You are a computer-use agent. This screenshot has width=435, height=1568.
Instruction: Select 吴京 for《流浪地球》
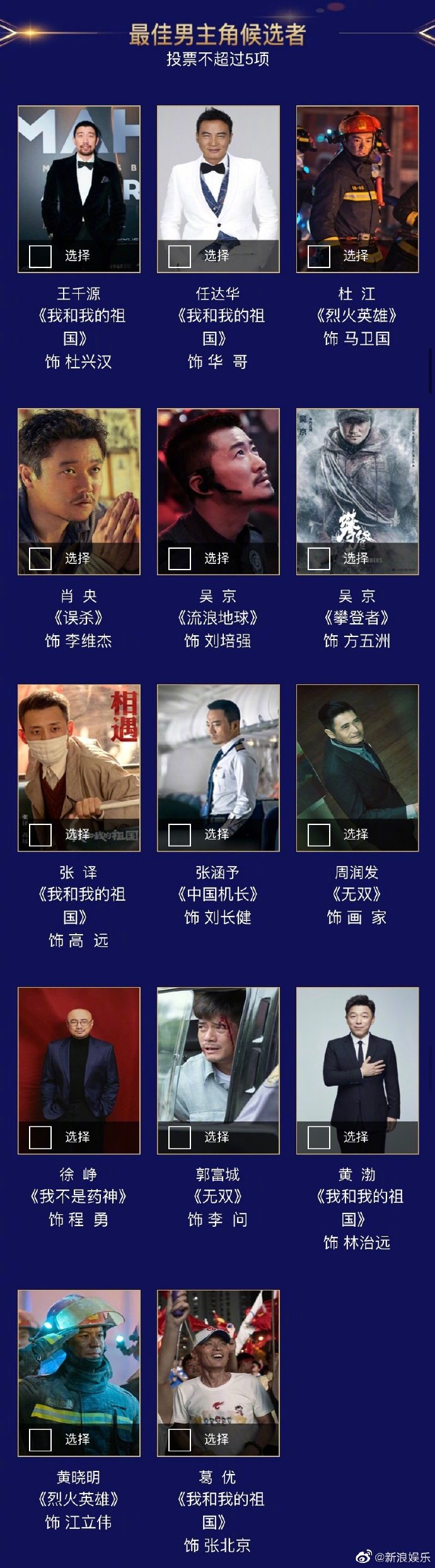[180, 558]
